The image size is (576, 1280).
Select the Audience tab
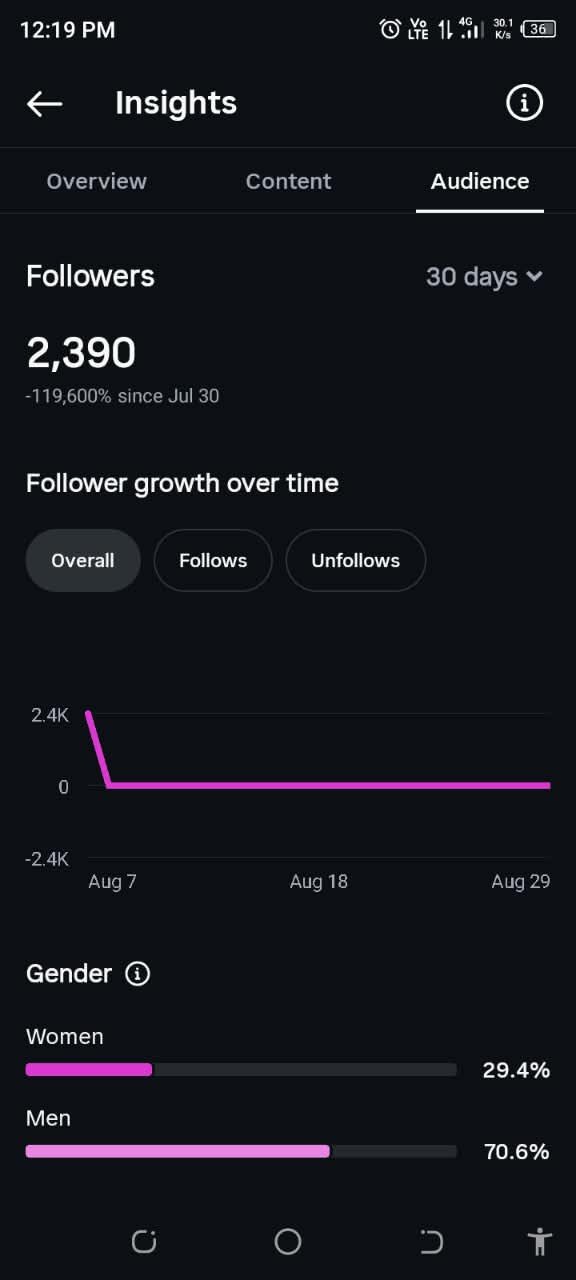click(x=480, y=181)
